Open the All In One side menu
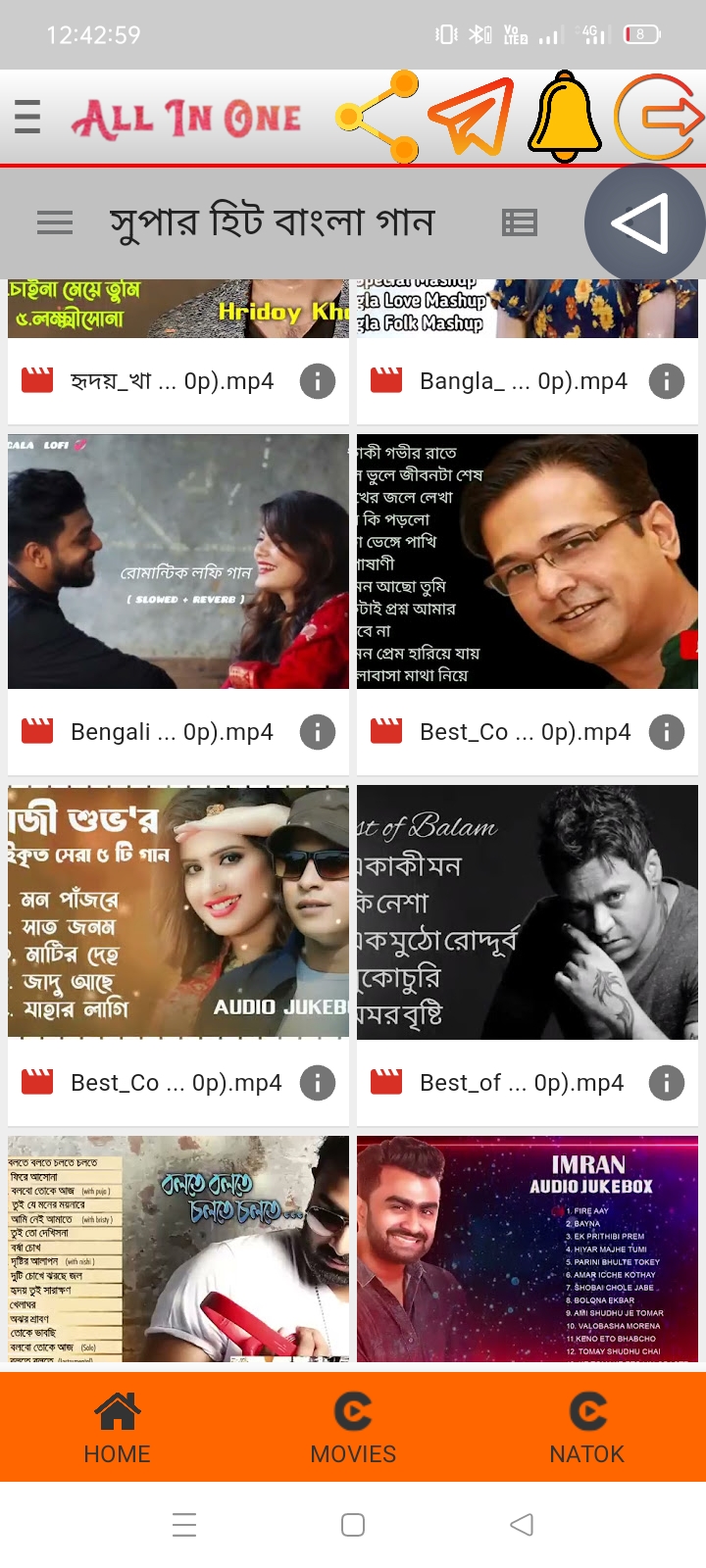The height and width of the screenshot is (1568, 706). (27, 117)
